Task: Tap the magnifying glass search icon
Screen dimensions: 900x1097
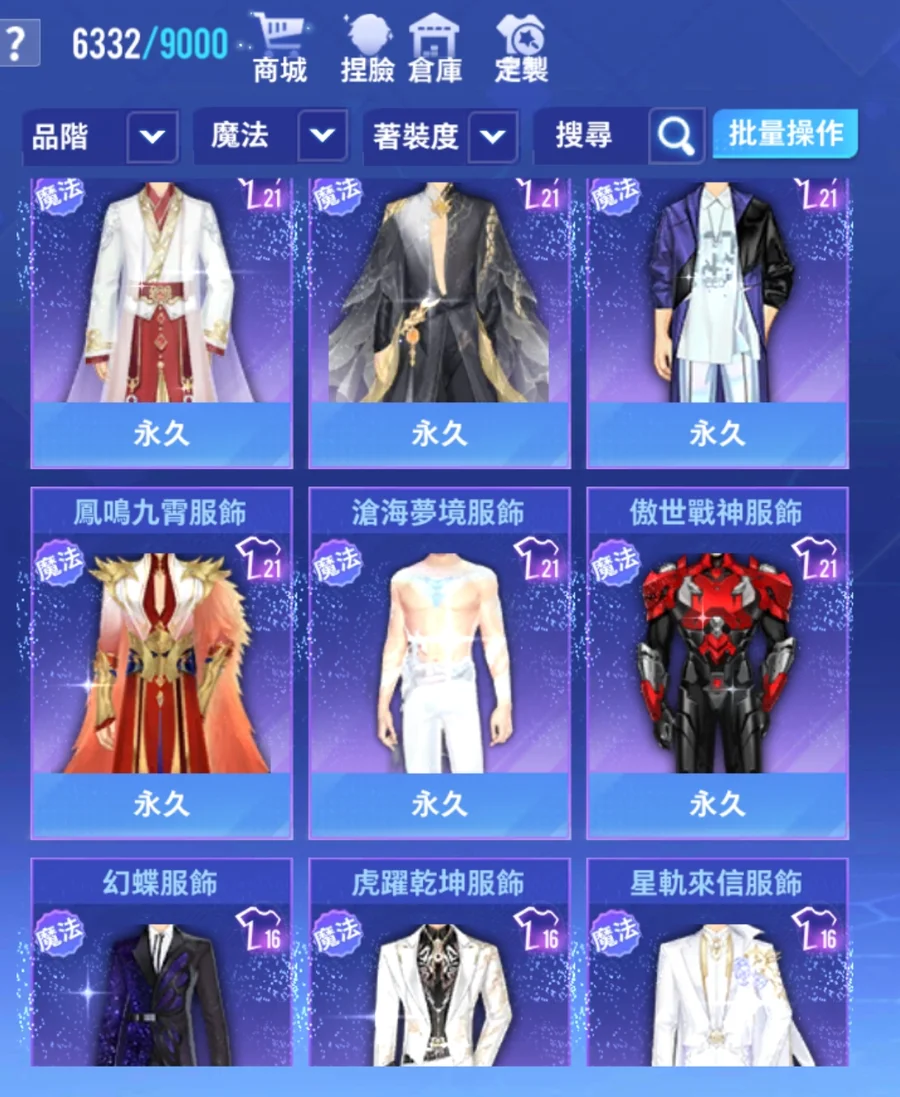Action: tap(677, 135)
